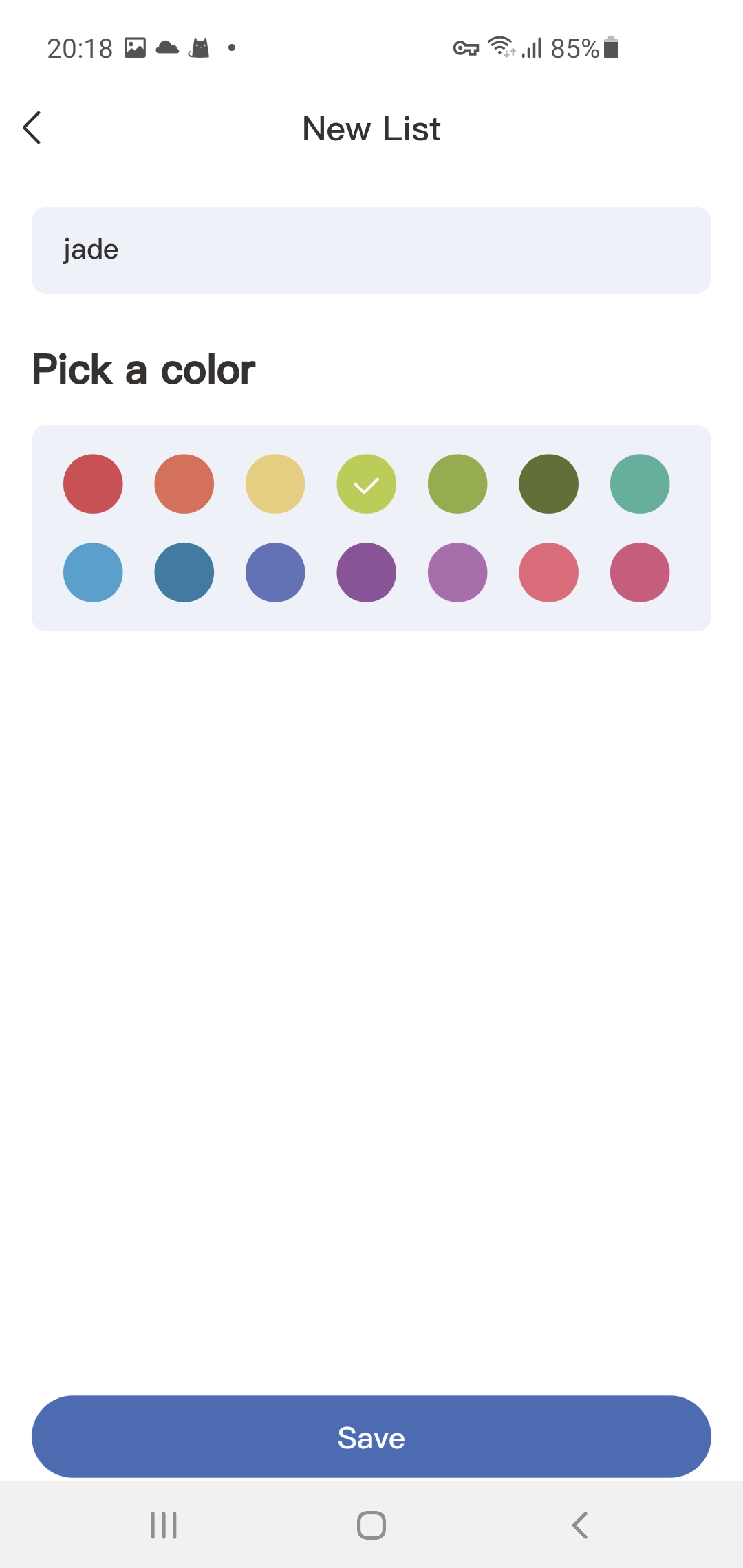This screenshot has height=1568, width=743.
Task: Save the new list
Action: pyautogui.click(x=371, y=1437)
